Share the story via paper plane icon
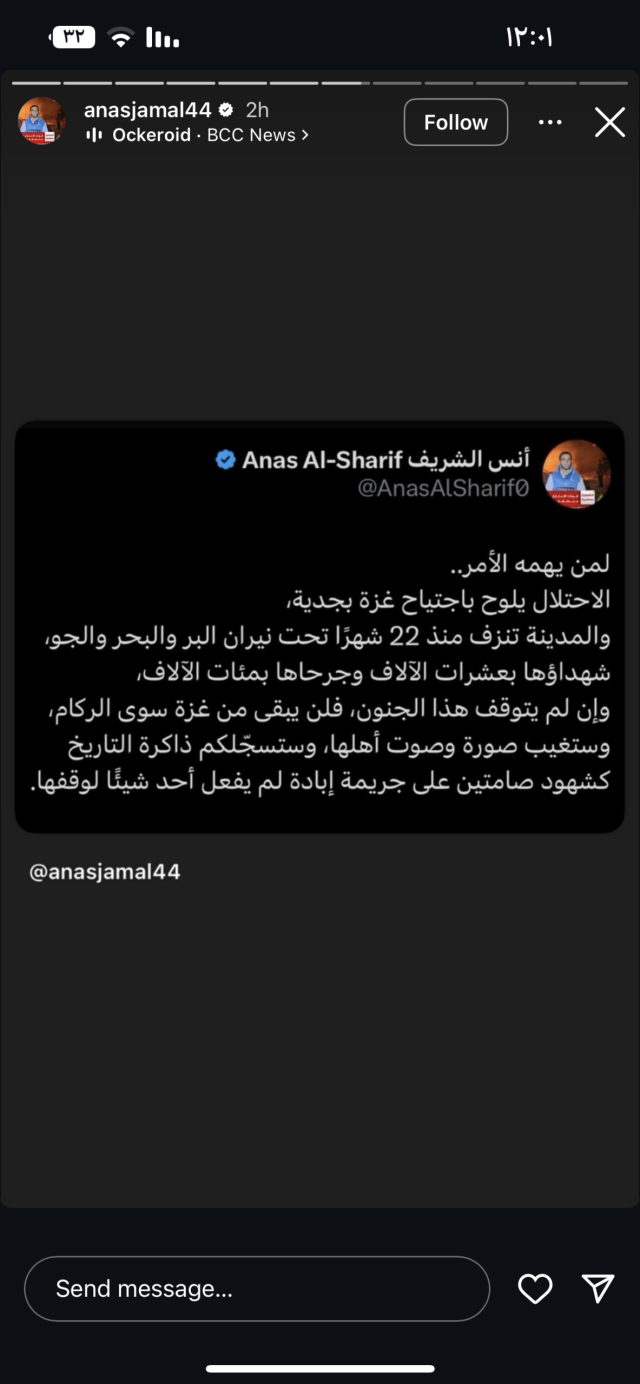This screenshot has width=640, height=1384. [x=597, y=1289]
